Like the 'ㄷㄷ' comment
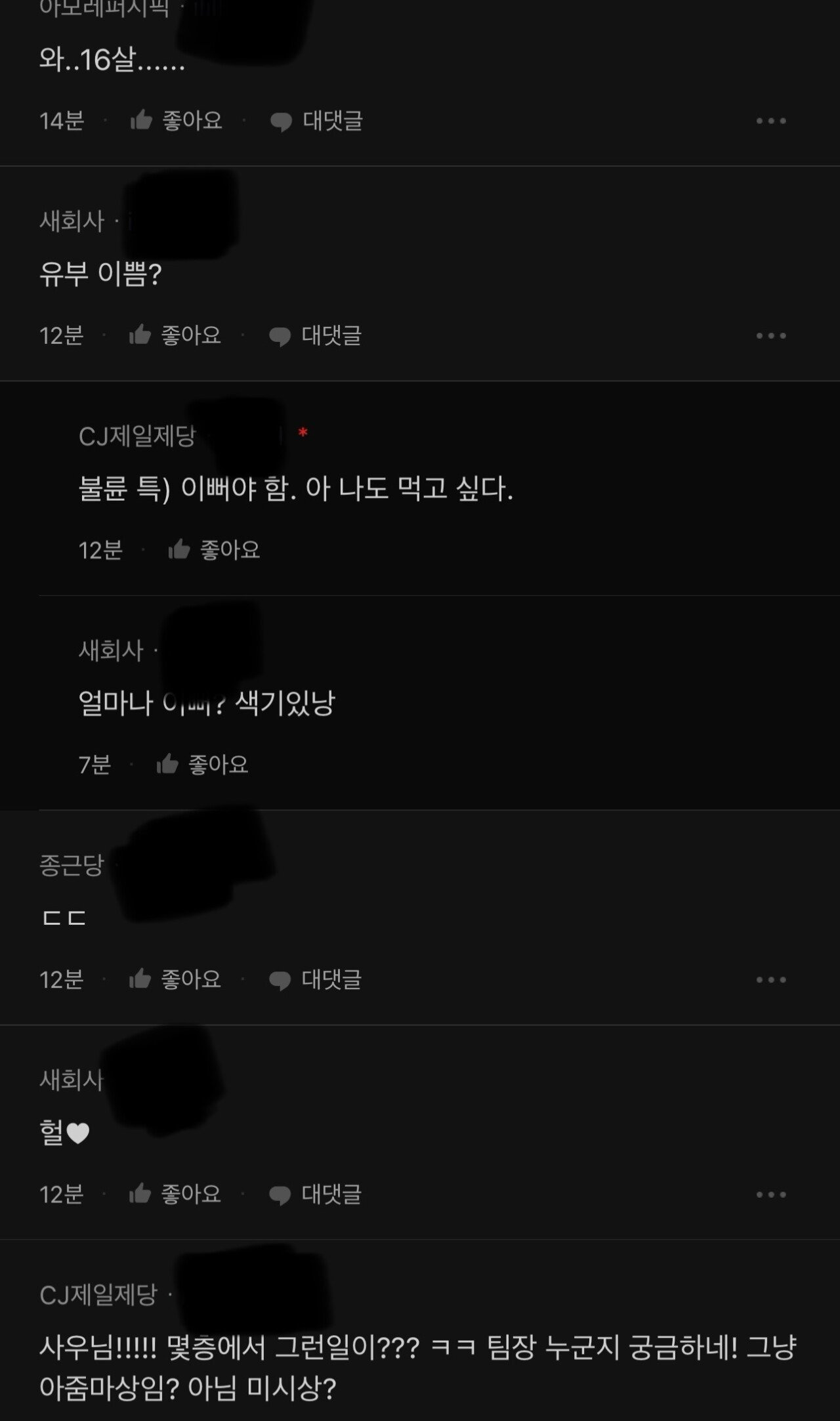Viewport: 840px width, 1421px height. pos(175,979)
